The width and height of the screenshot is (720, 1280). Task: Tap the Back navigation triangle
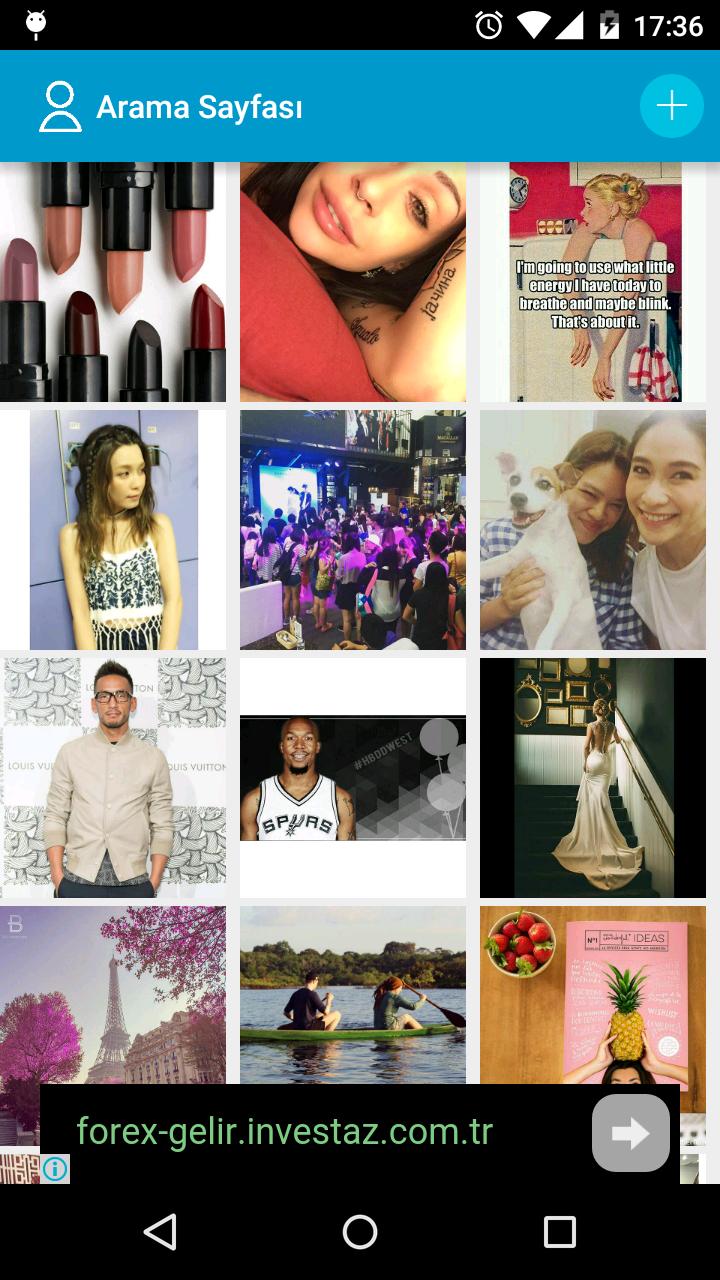click(x=160, y=1232)
